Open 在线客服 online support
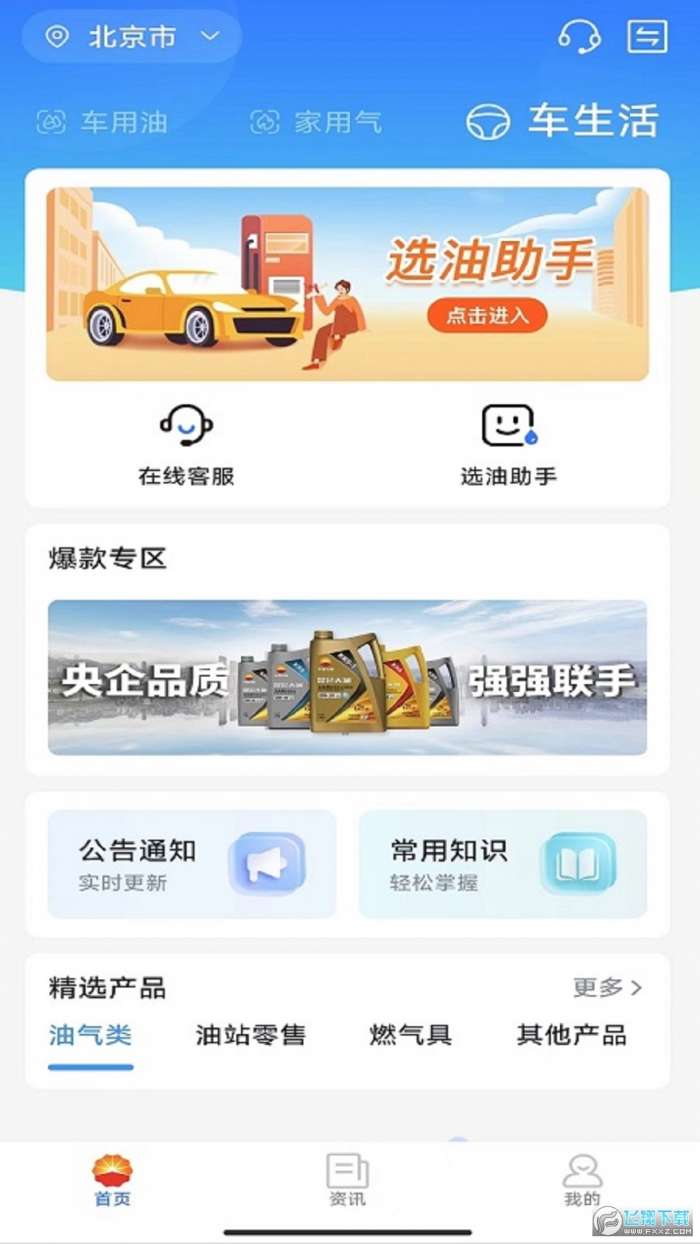The width and height of the screenshot is (700, 1244). point(186,445)
